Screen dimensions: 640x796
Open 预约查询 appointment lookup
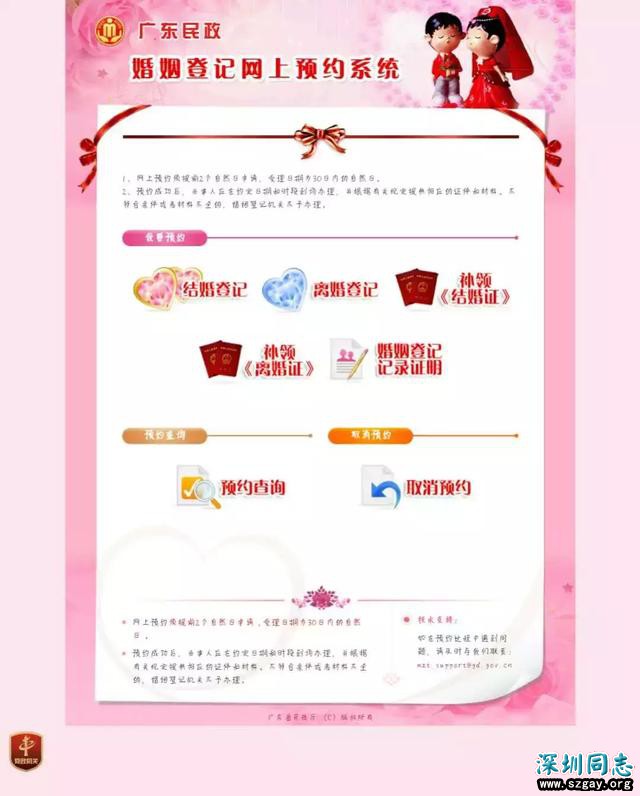(233, 488)
